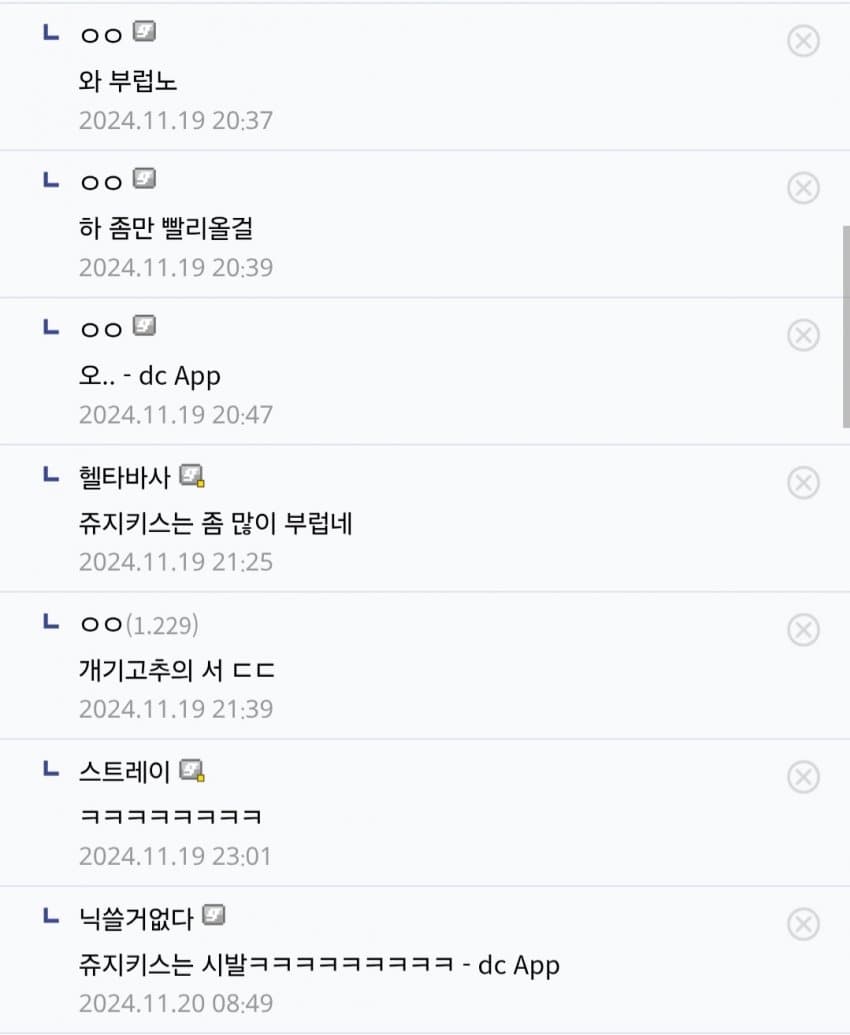850x1035 pixels.
Task: Delete the comment '와 부럽노'
Action: pyautogui.click(x=803, y=41)
